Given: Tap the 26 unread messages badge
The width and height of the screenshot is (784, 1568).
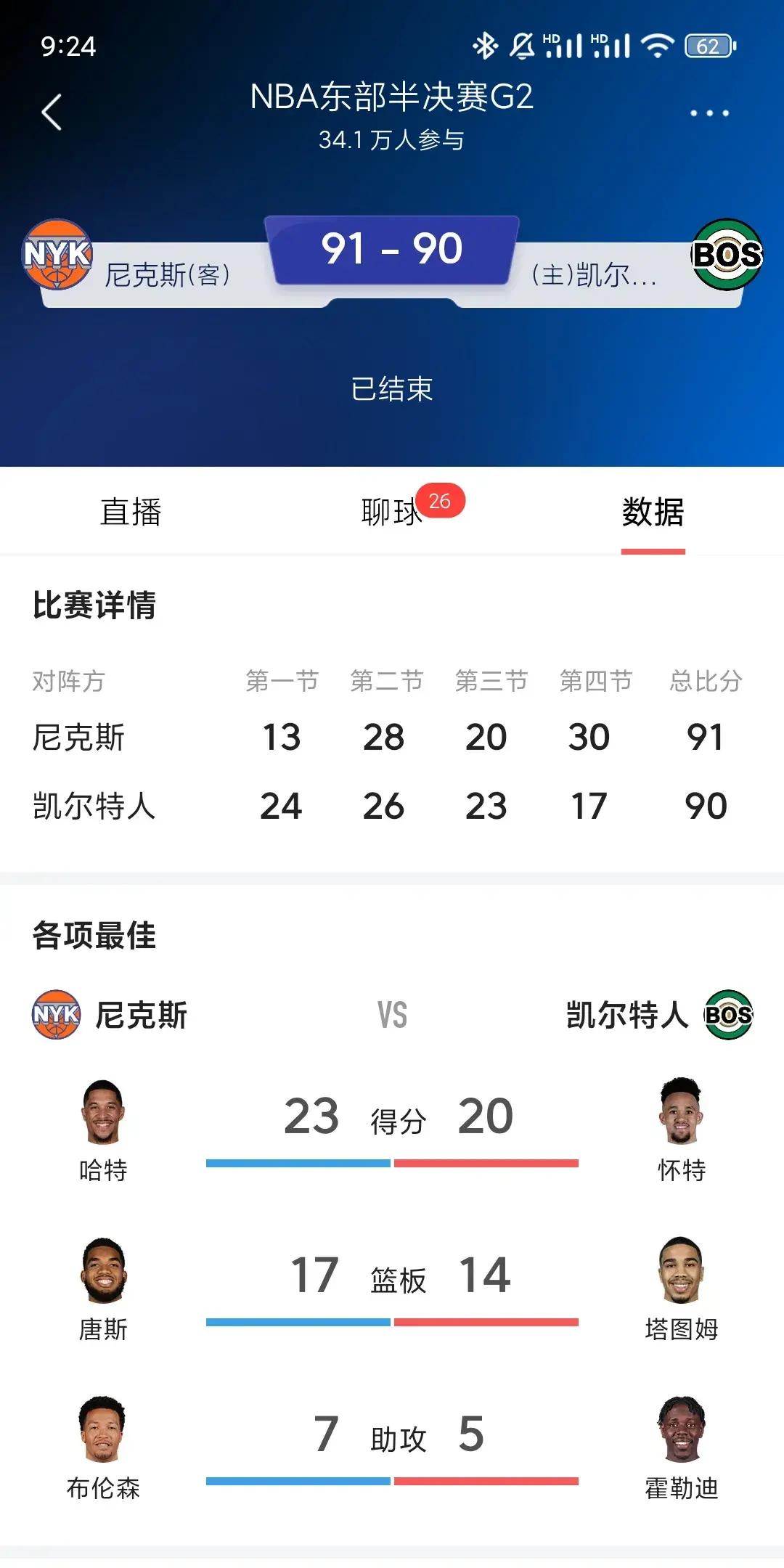Looking at the screenshot, I should [439, 499].
